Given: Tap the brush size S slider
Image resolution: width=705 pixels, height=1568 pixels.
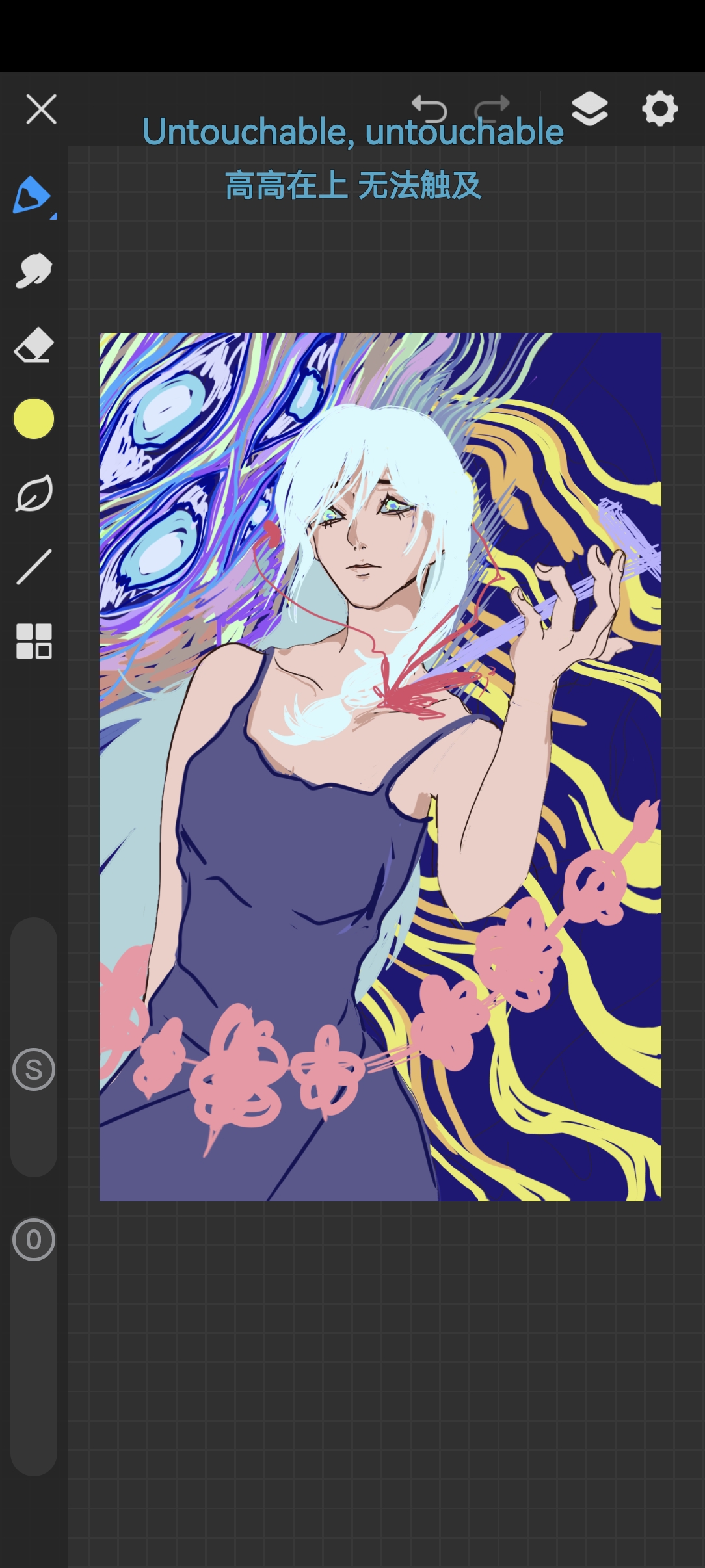Looking at the screenshot, I should [34, 1047].
